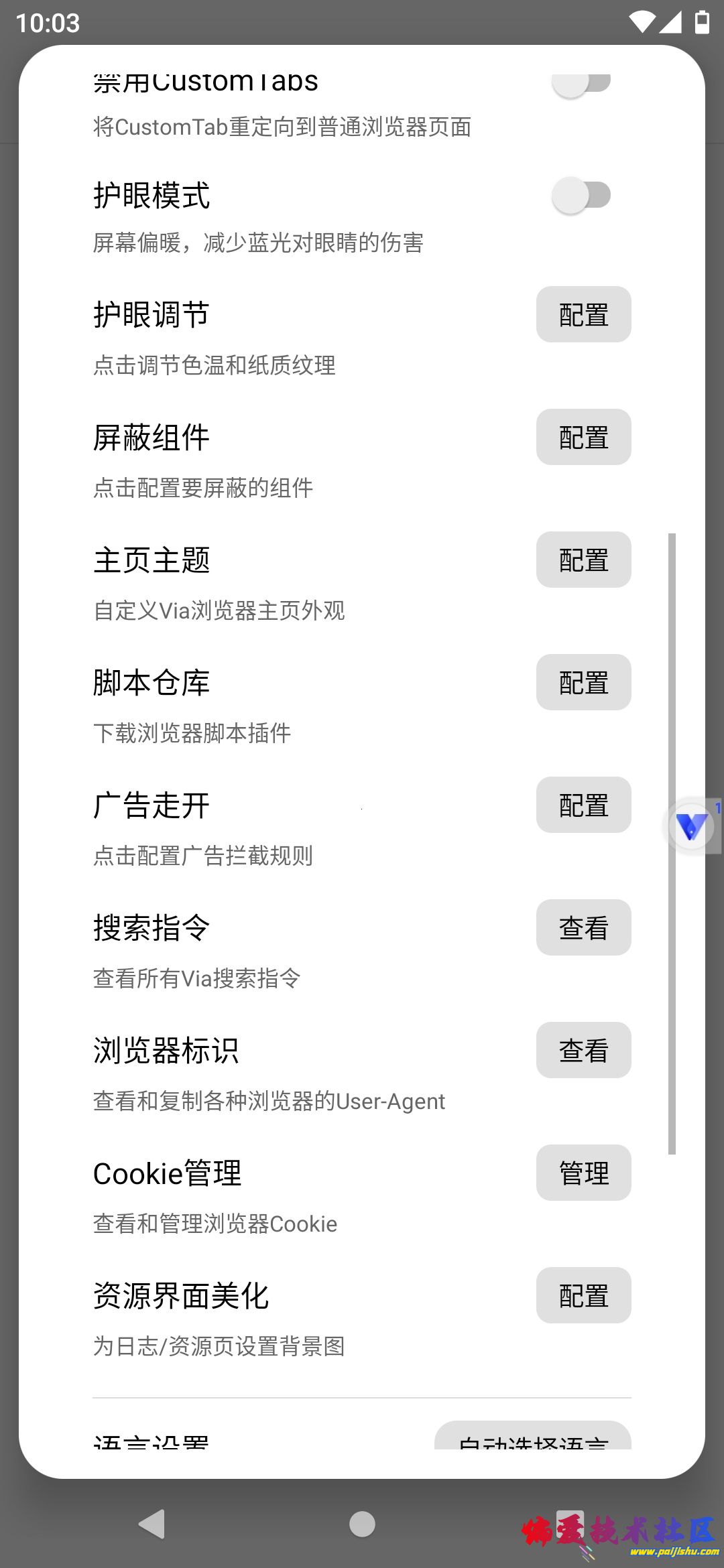
Task: Configure 资源界面美化 background image
Action: point(583,1295)
